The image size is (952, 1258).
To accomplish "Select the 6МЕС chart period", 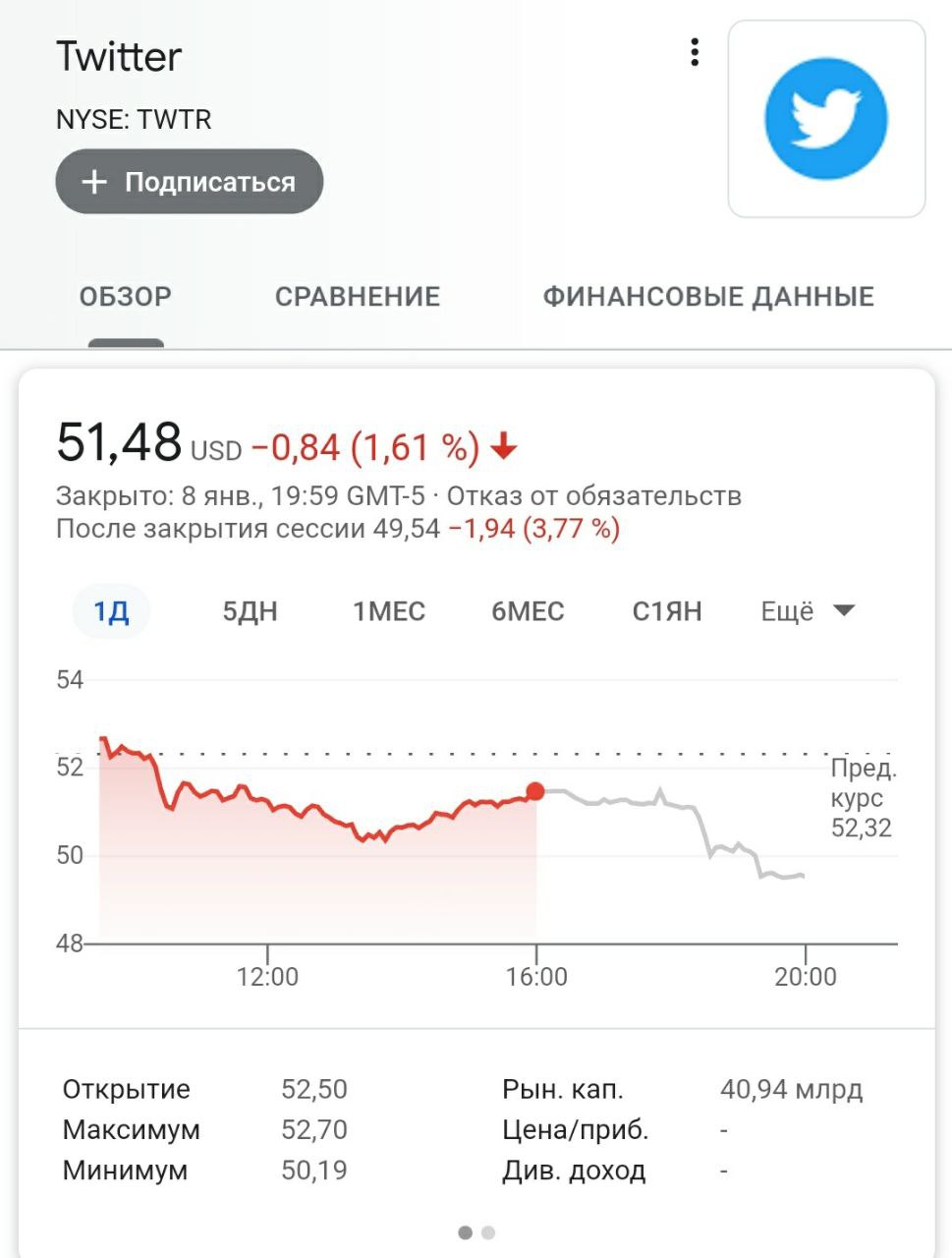I will click(x=528, y=611).
